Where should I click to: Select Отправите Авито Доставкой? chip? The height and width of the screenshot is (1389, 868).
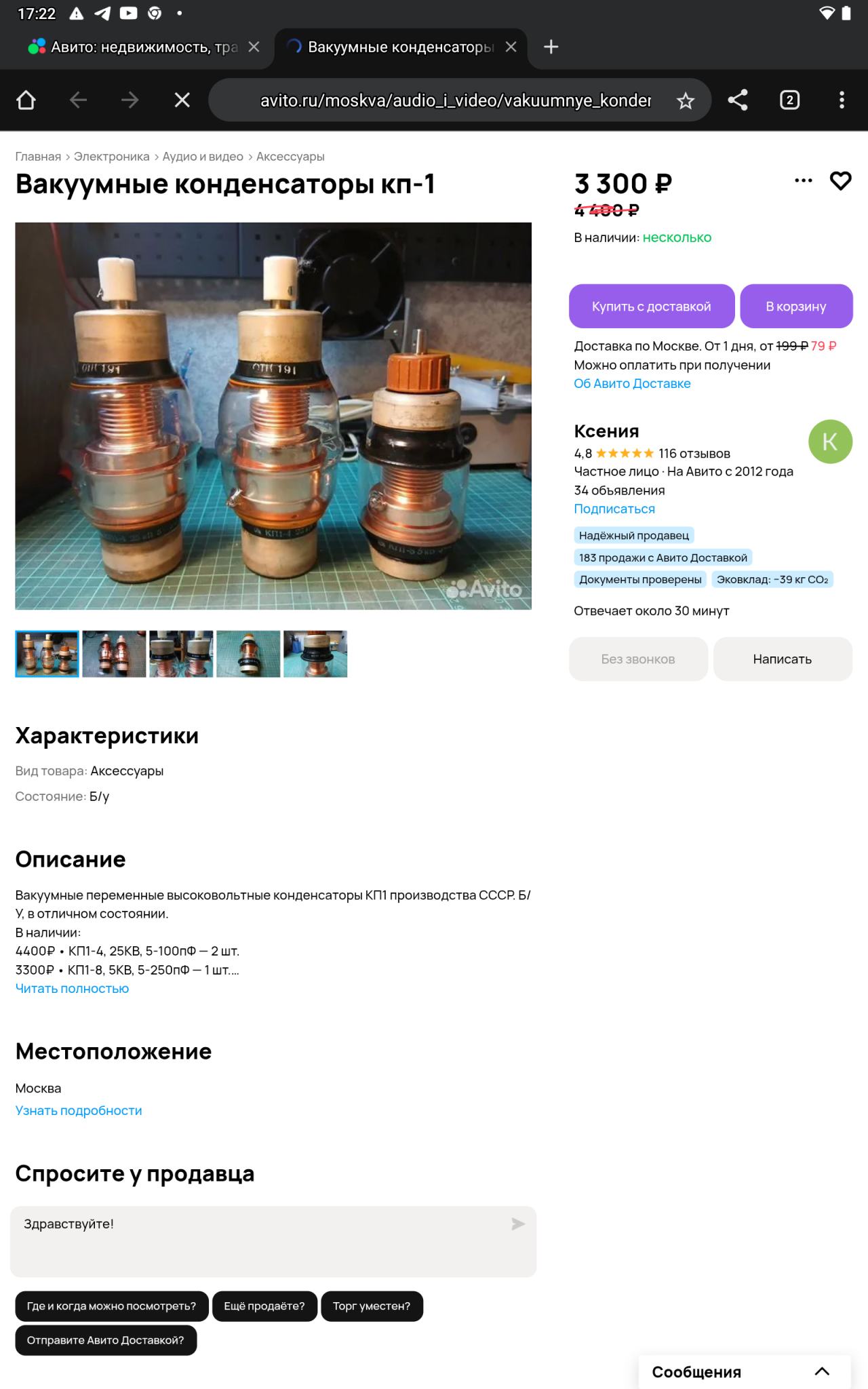[x=106, y=1340]
